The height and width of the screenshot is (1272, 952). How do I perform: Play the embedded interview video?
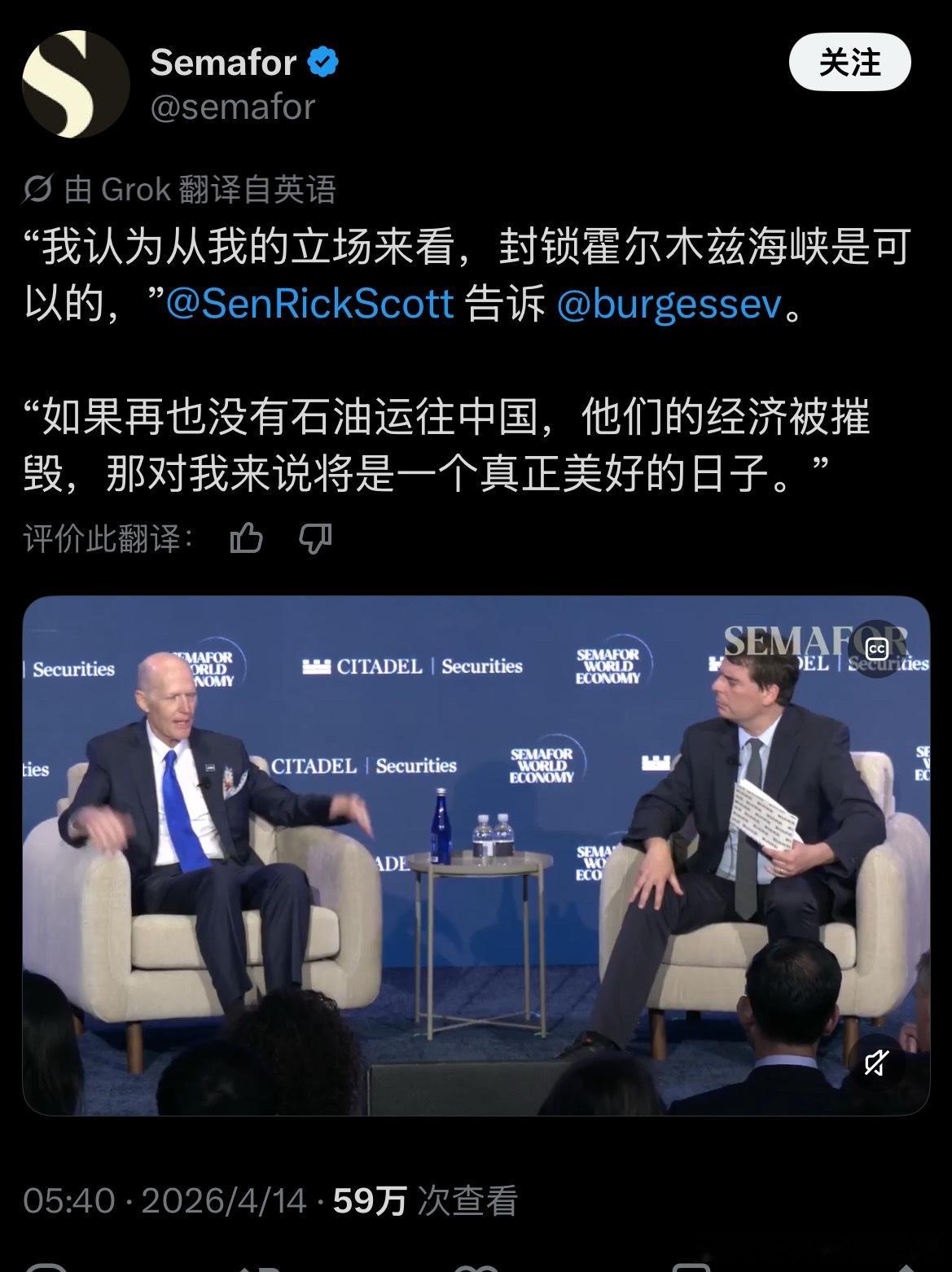(x=476, y=855)
